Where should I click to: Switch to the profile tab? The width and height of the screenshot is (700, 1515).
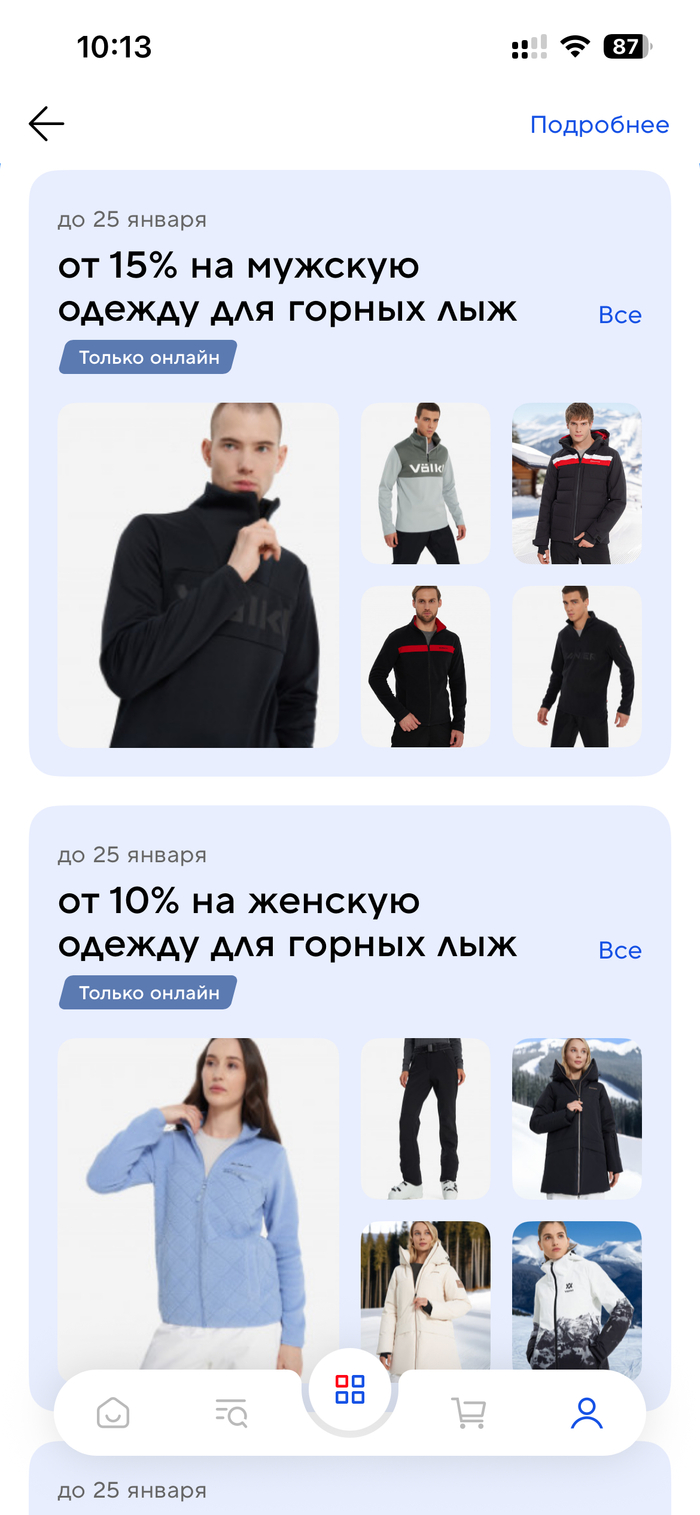[586, 1413]
